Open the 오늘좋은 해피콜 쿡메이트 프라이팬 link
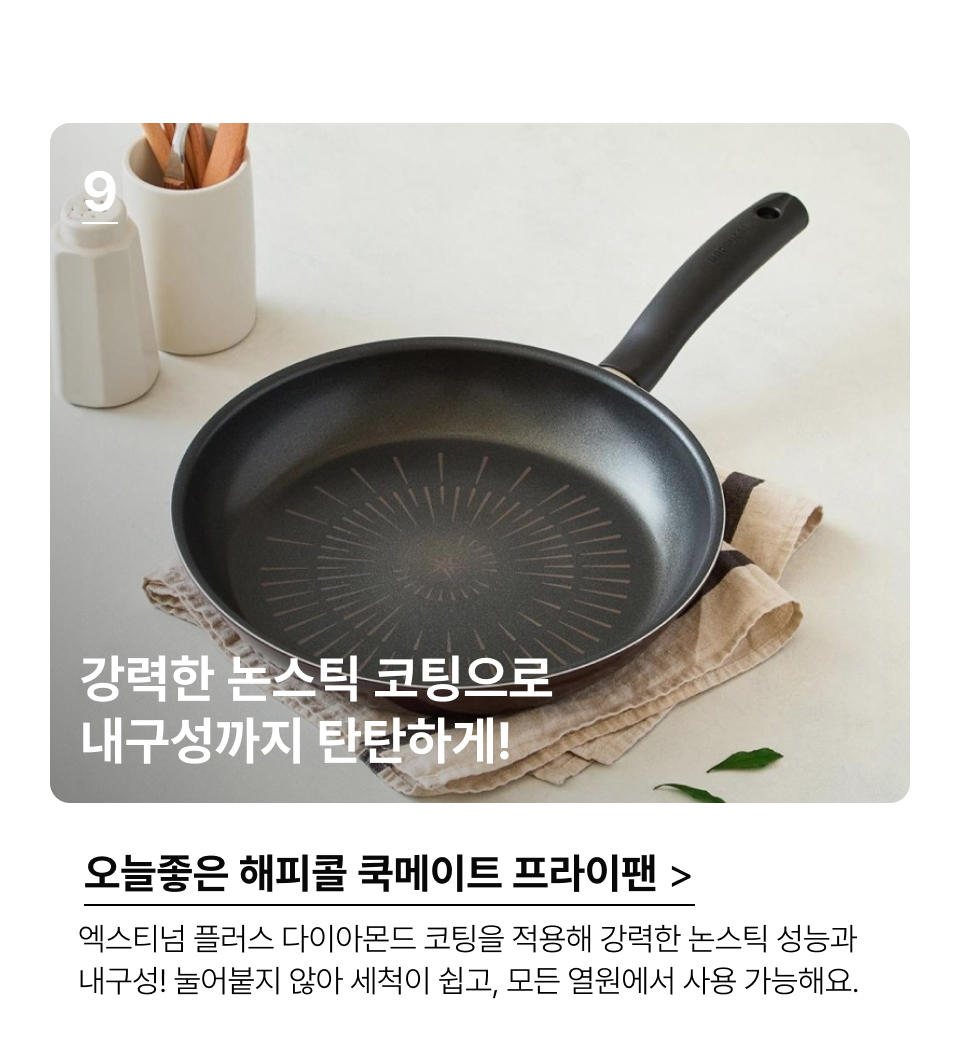The height and width of the screenshot is (1050, 960). [388, 875]
